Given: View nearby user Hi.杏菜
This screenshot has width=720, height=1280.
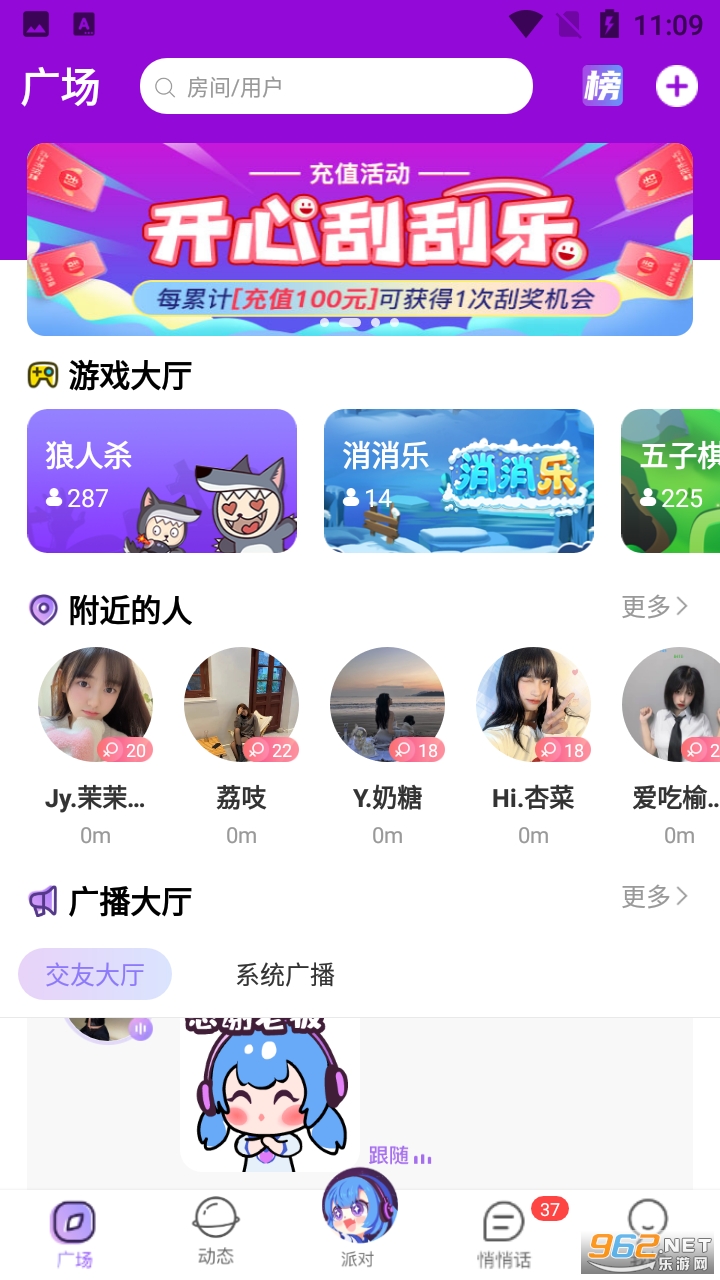Looking at the screenshot, I should click(x=533, y=705).
